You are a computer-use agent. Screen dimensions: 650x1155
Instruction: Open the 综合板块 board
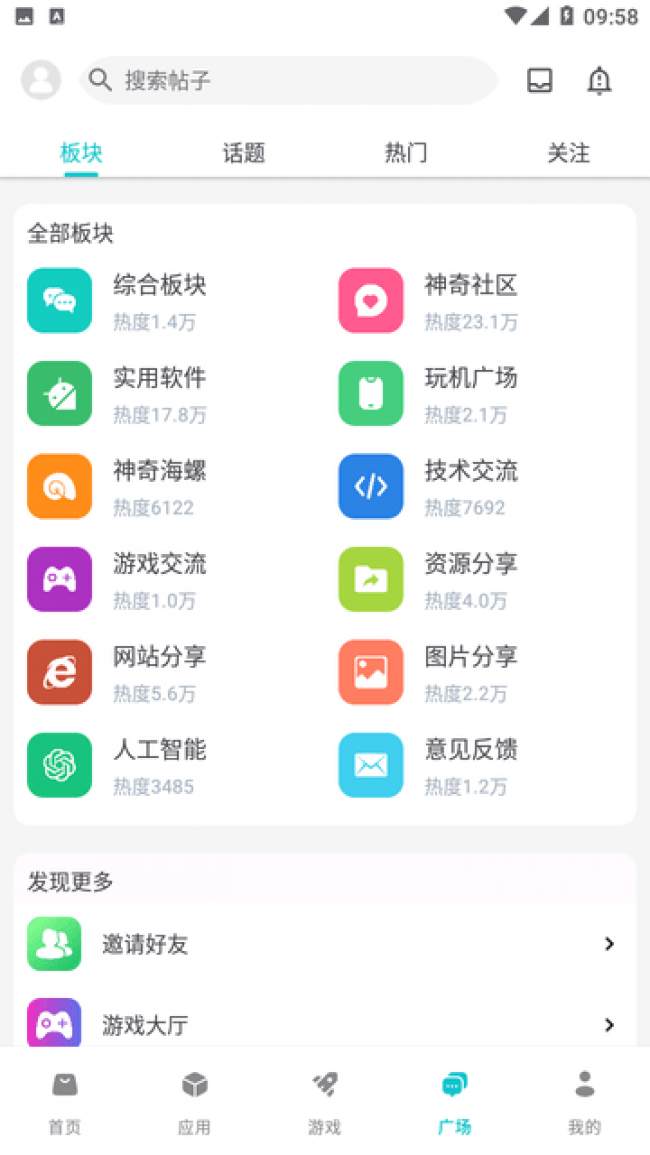160,300
